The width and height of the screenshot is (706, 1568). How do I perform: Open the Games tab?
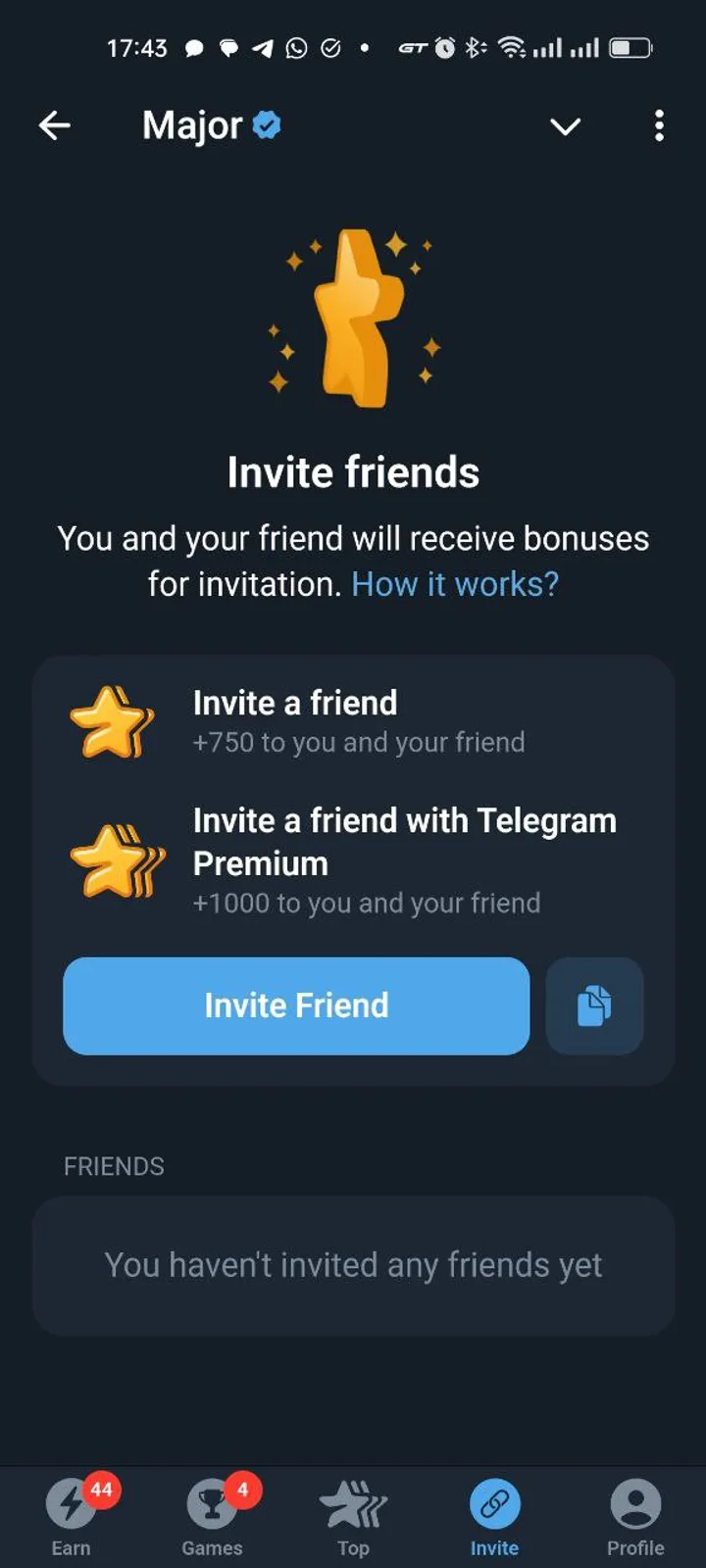pyautogui.click(x=212, y=1515)
